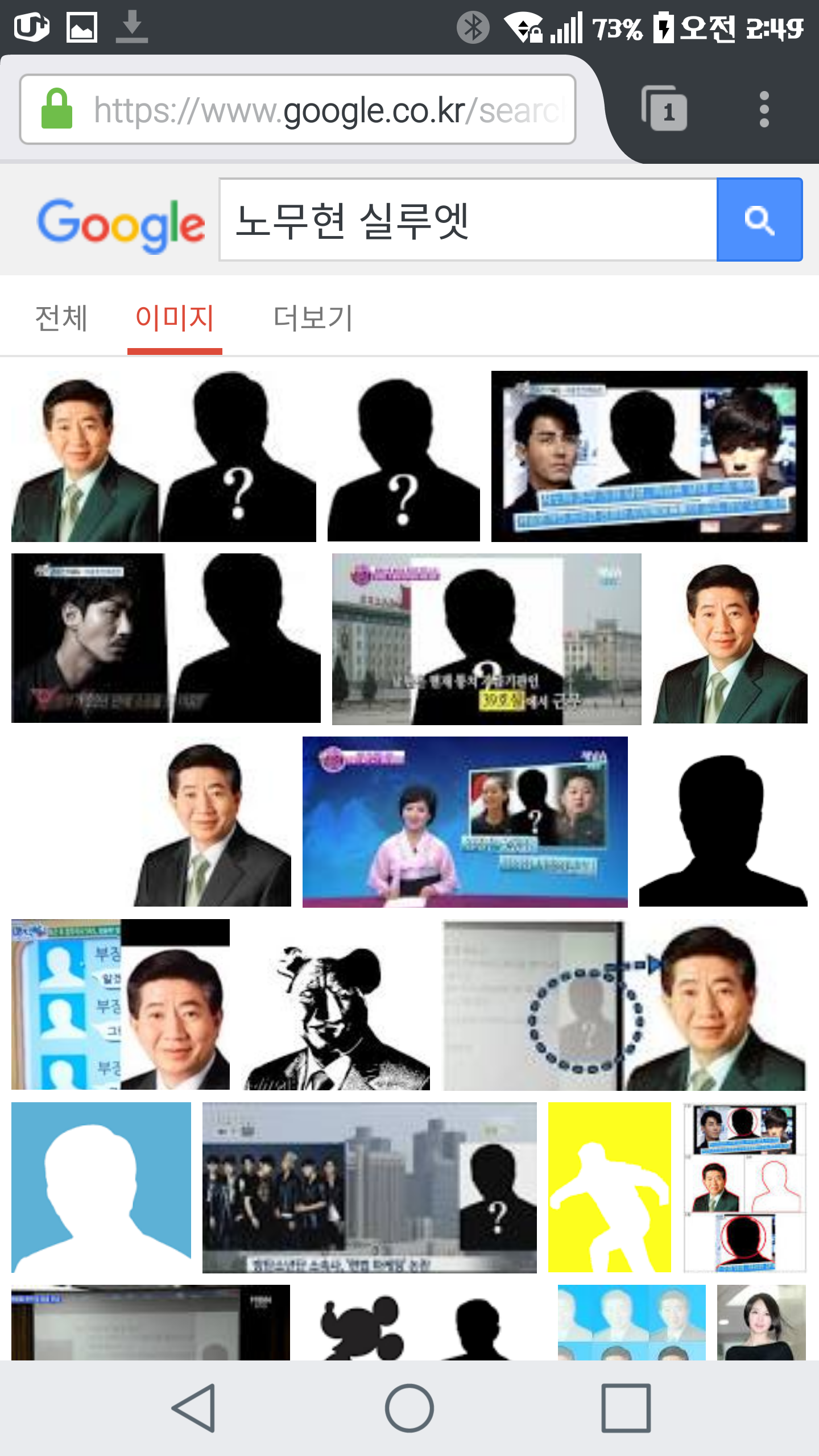Go to the Google home logo
Viewport: 819px width, 1456px height.
121,224
